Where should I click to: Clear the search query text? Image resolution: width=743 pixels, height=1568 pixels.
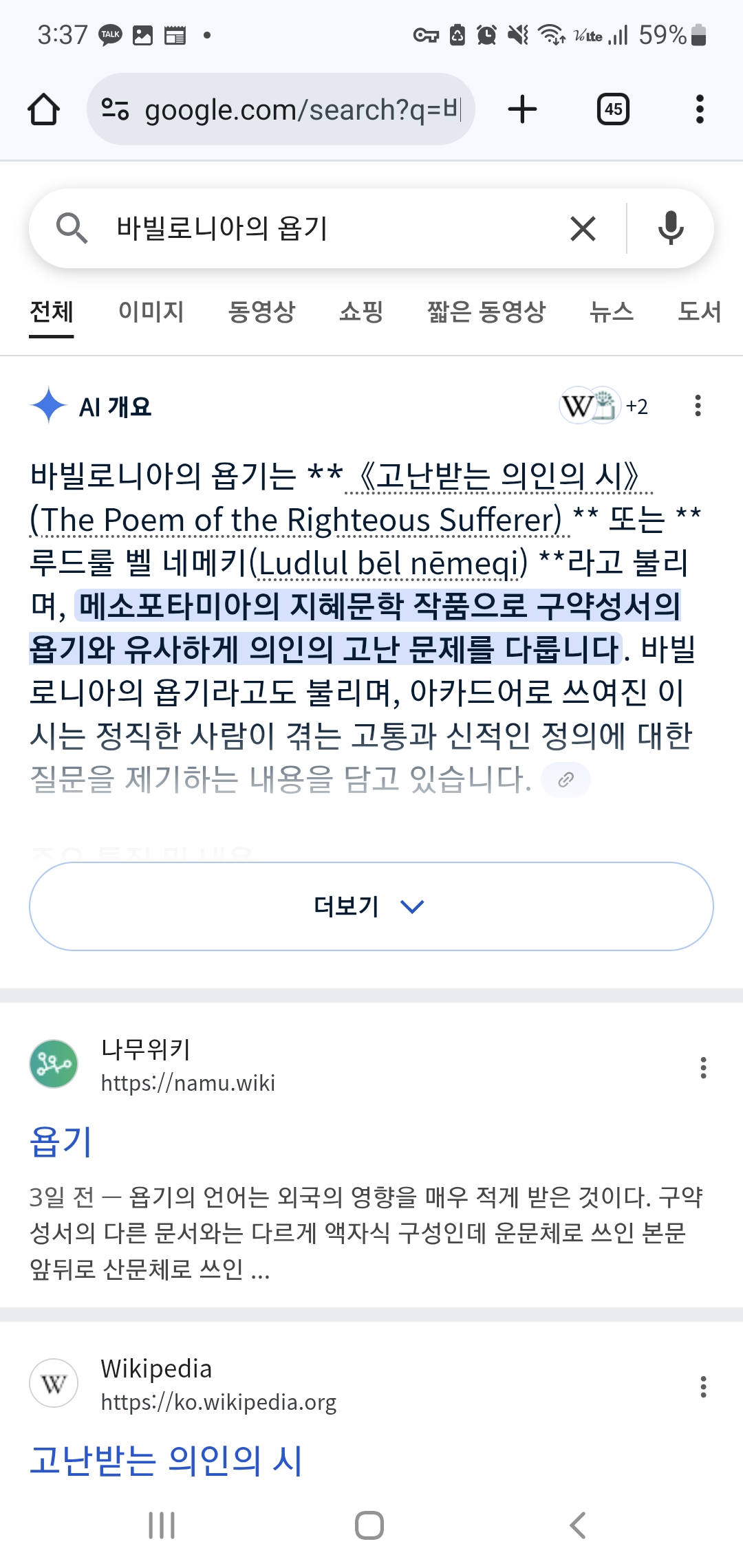pyautogui.click(x=583, y=228)
